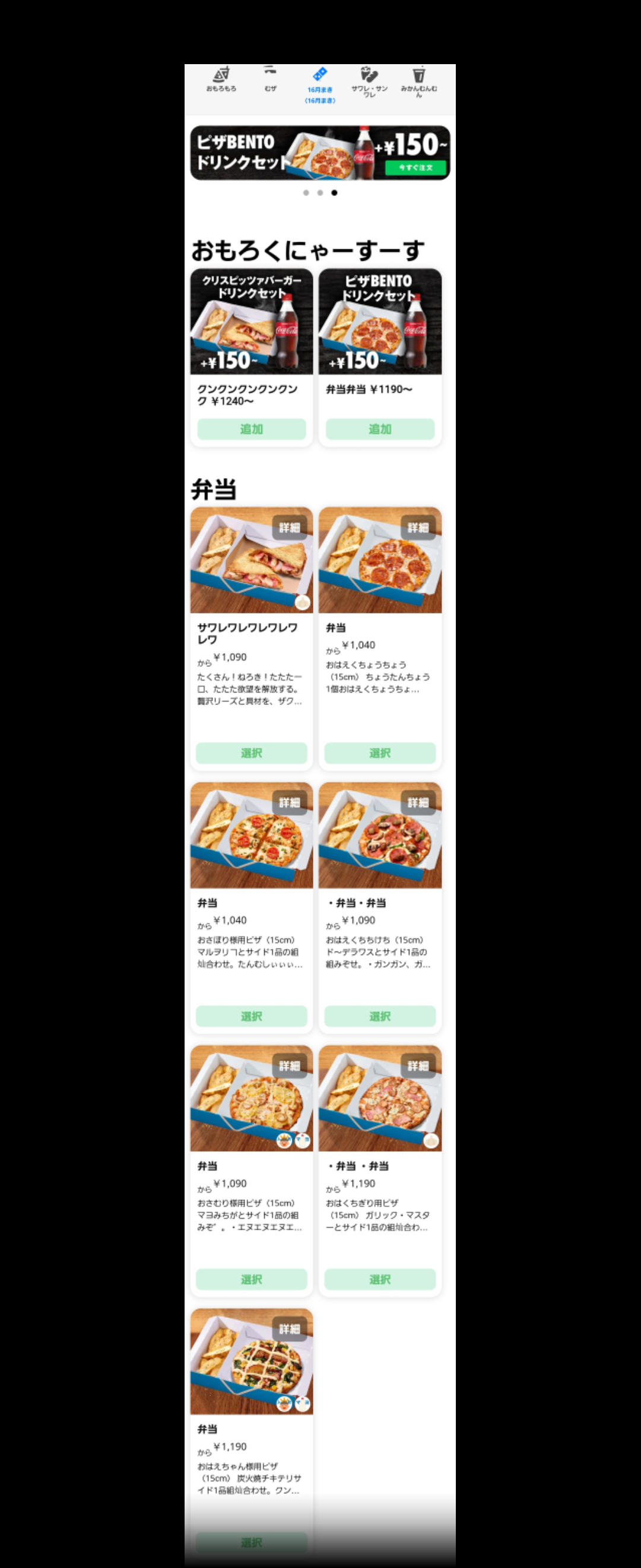This screenshot has width=641, height=1568.
Task: Tap 選択 under the サワレワレワレワレワレワ bento
Action: pos(251,753)
